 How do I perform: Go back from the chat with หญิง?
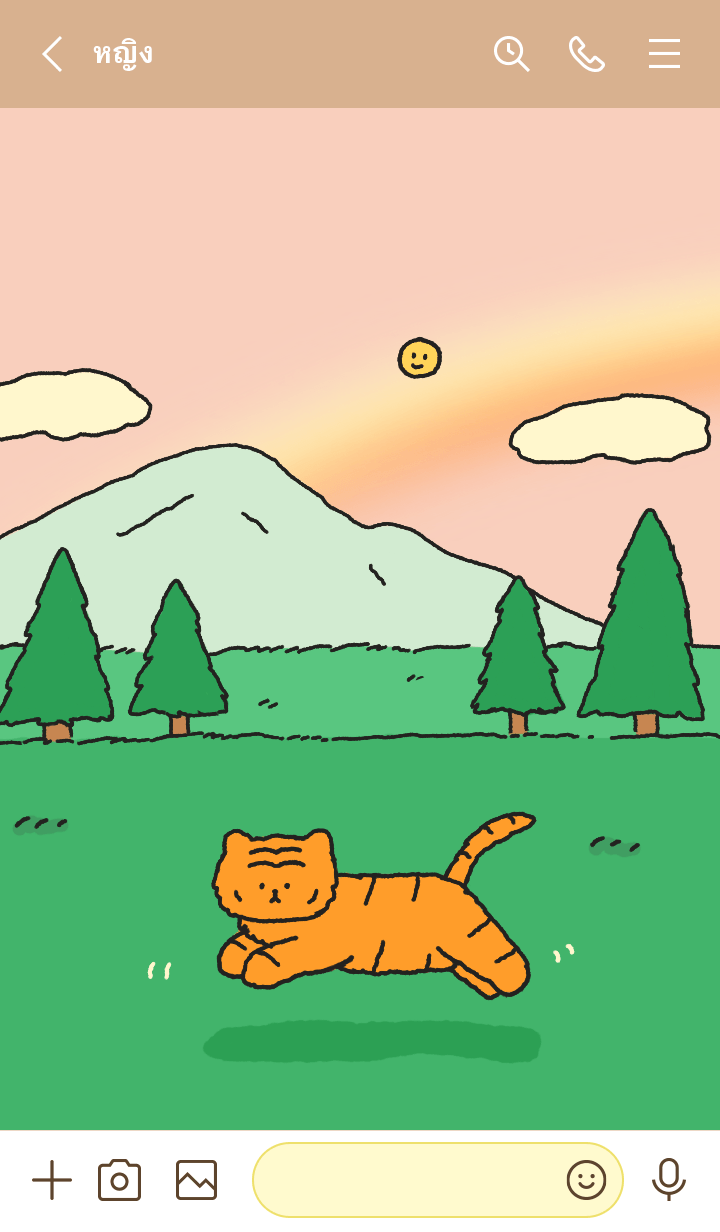click(52, 54)
